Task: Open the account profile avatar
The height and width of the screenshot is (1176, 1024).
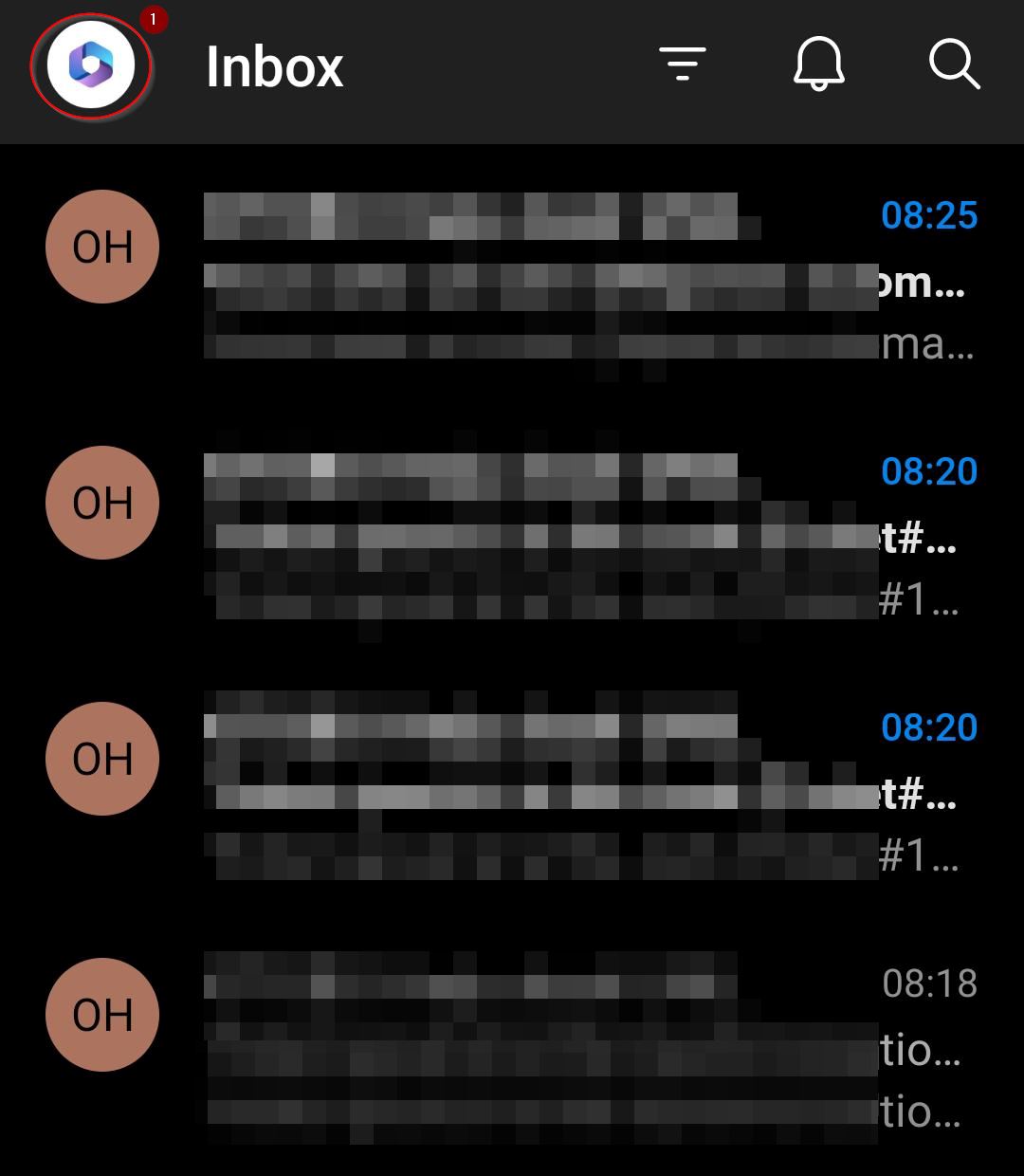Action: [x=91, y=66]
